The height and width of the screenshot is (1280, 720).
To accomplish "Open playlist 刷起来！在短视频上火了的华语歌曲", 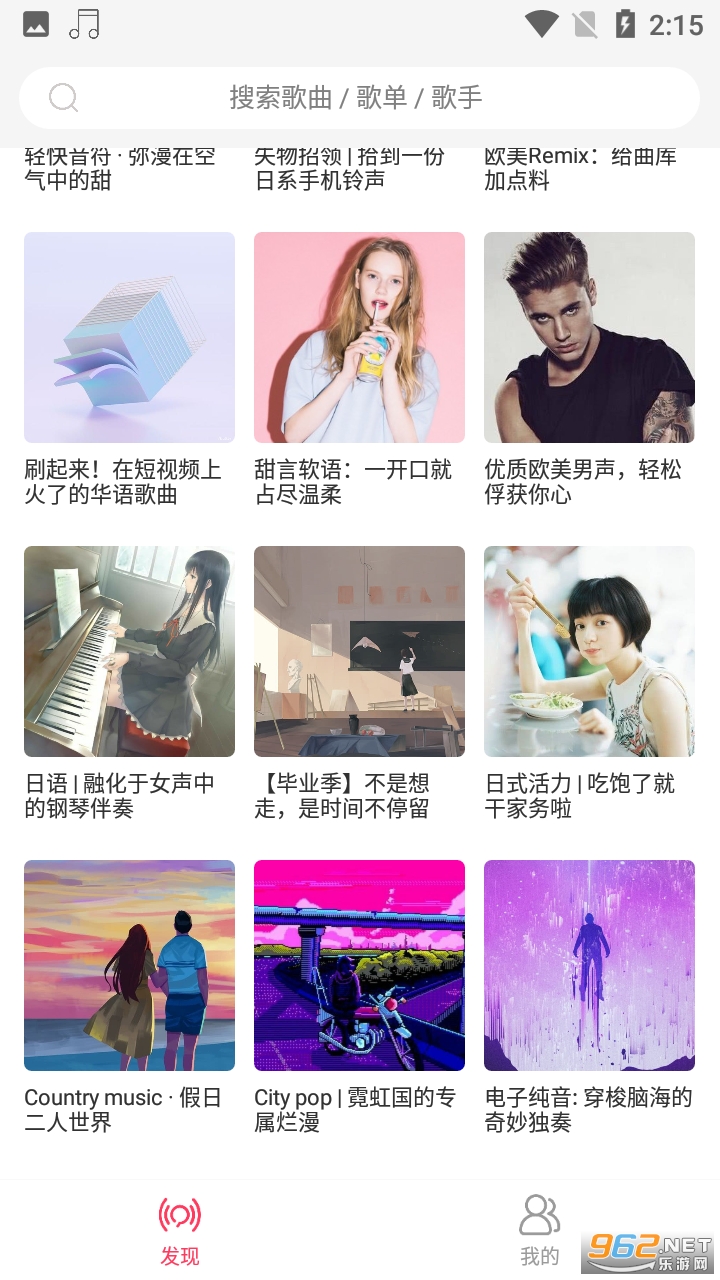I will (129, 338).
